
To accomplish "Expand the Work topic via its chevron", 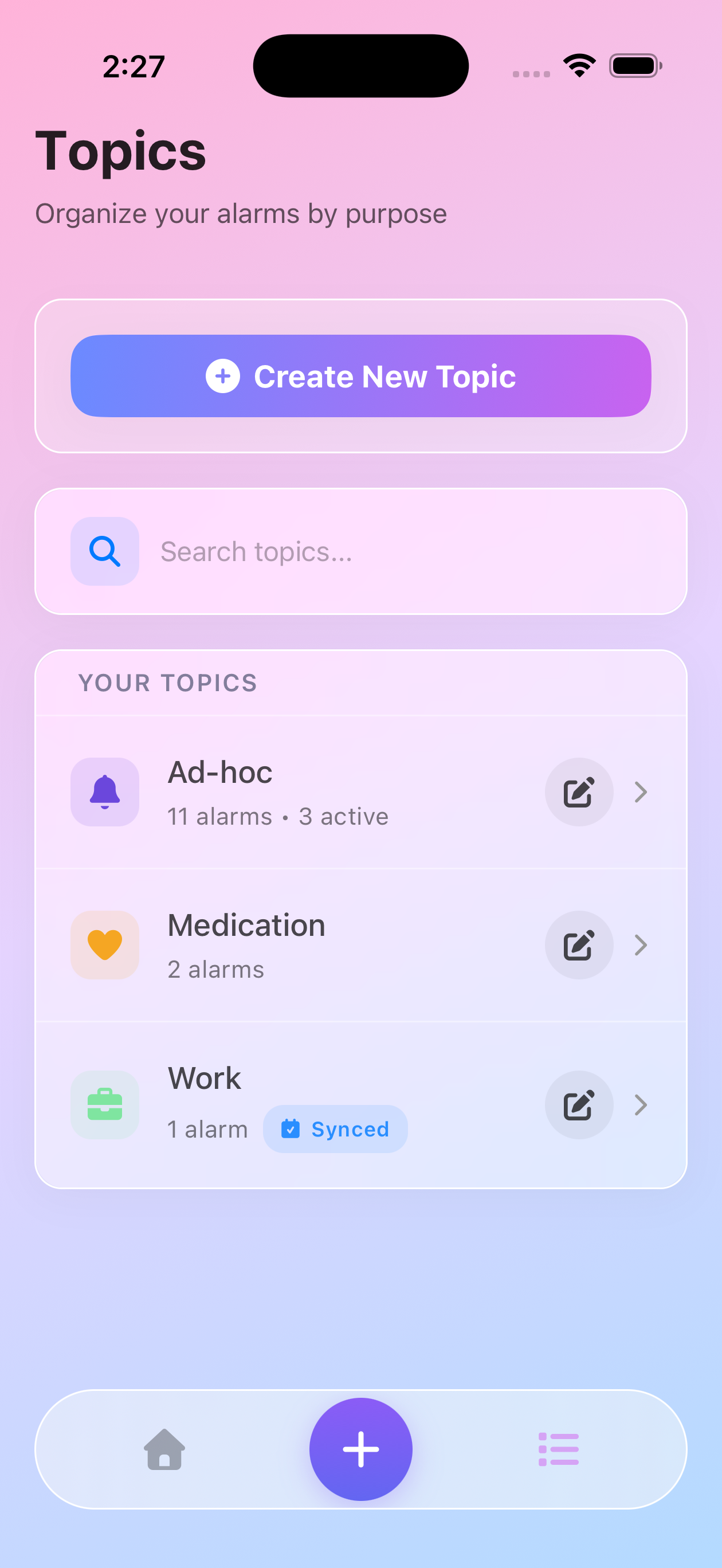I will (x=641, y=1106).
